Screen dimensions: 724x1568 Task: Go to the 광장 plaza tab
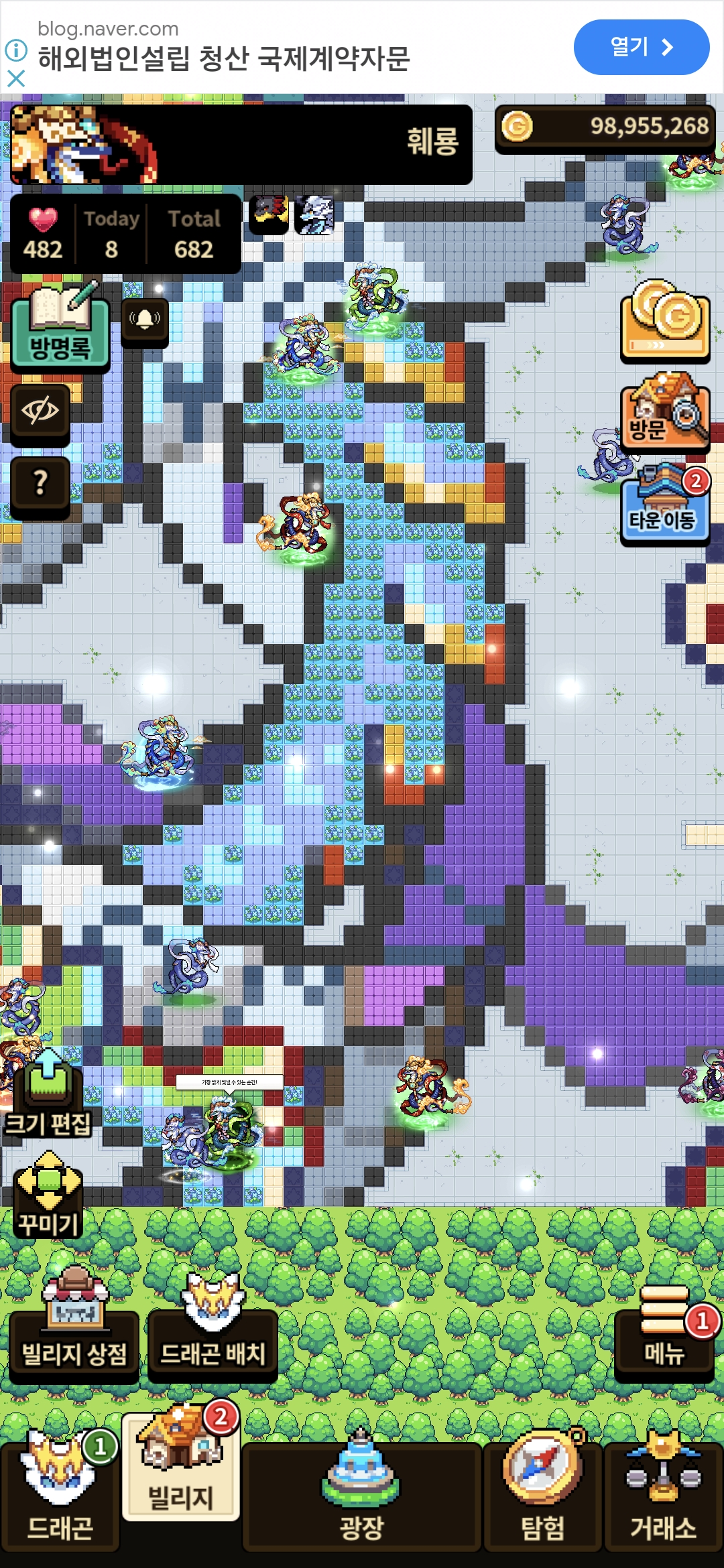pos(361,1494)
